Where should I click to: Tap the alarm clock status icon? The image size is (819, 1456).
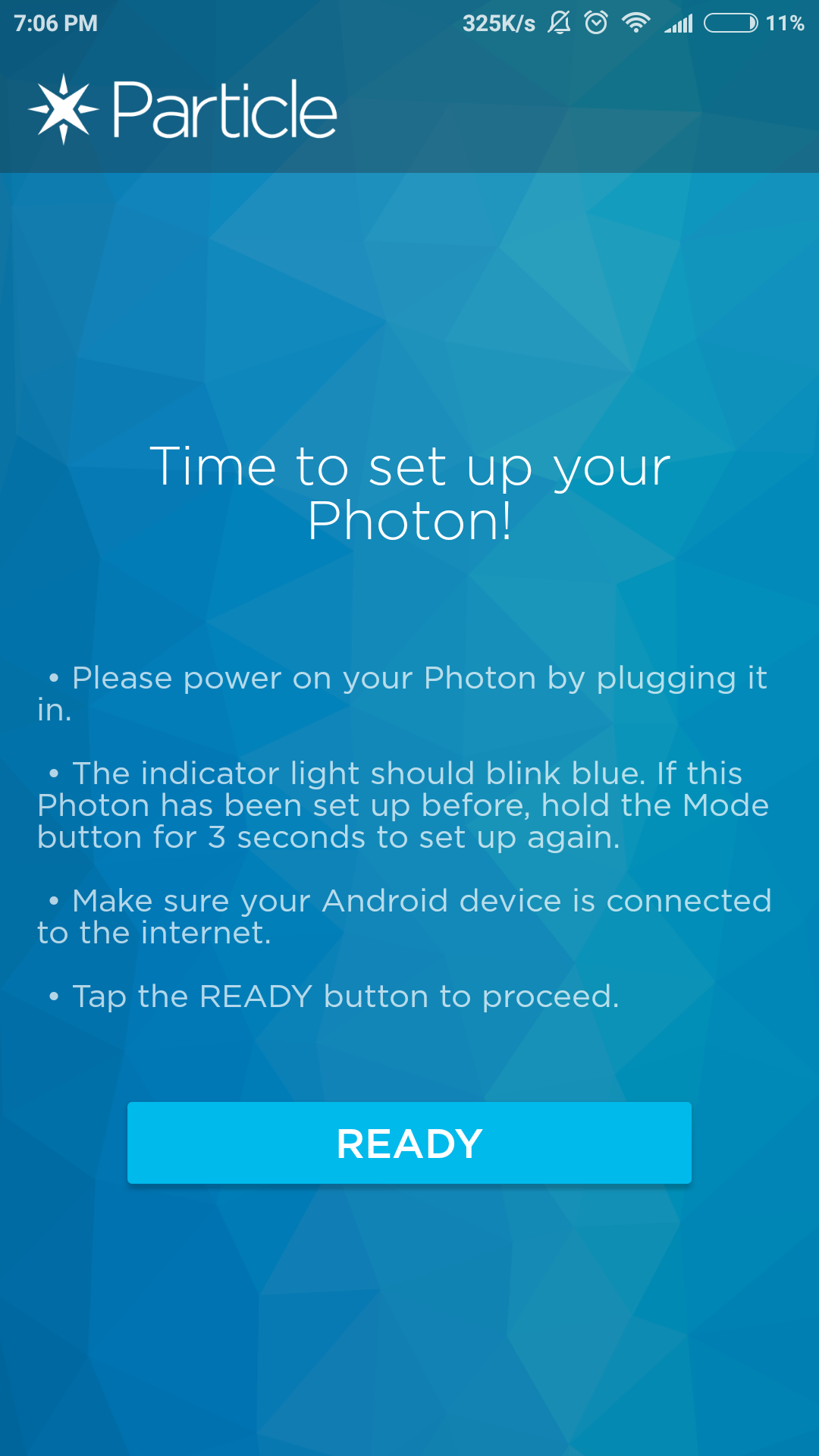coord(597,23)
